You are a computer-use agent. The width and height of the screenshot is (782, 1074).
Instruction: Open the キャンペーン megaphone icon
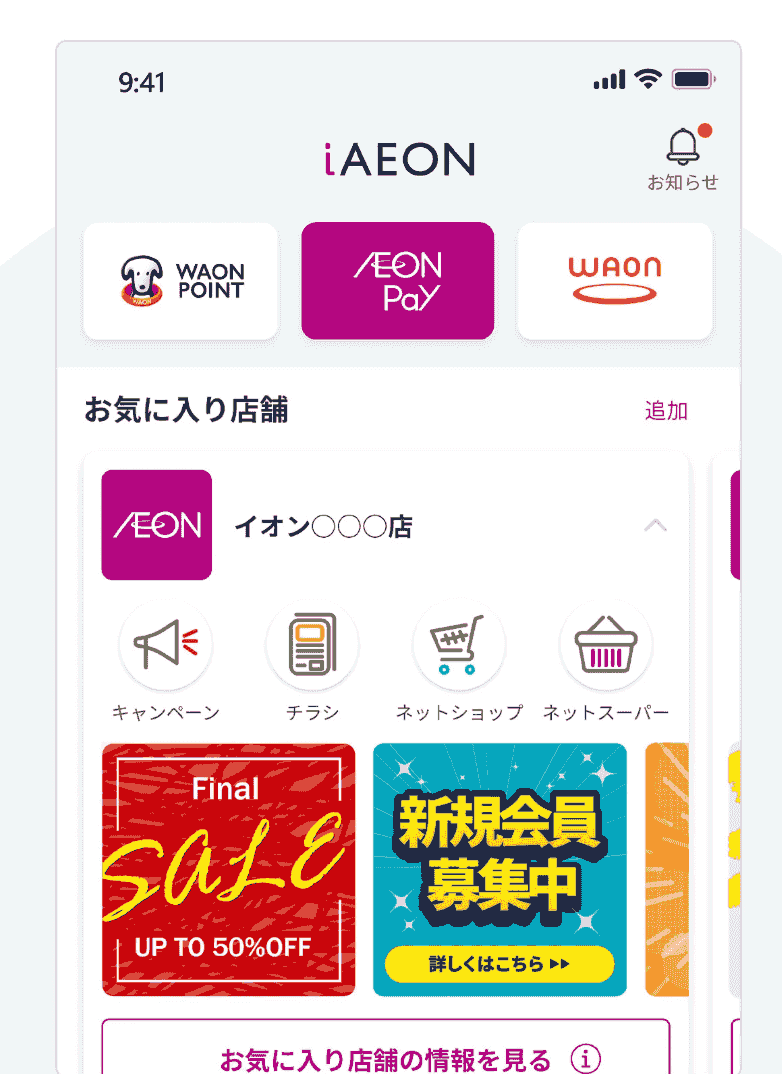point(165,645)
